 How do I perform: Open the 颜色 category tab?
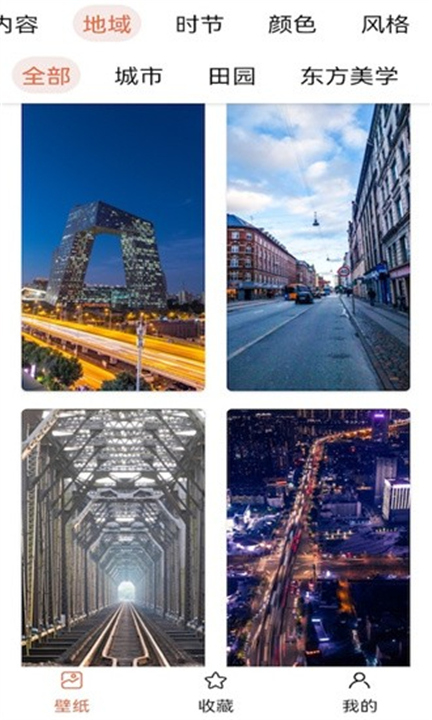click(292, 24)
